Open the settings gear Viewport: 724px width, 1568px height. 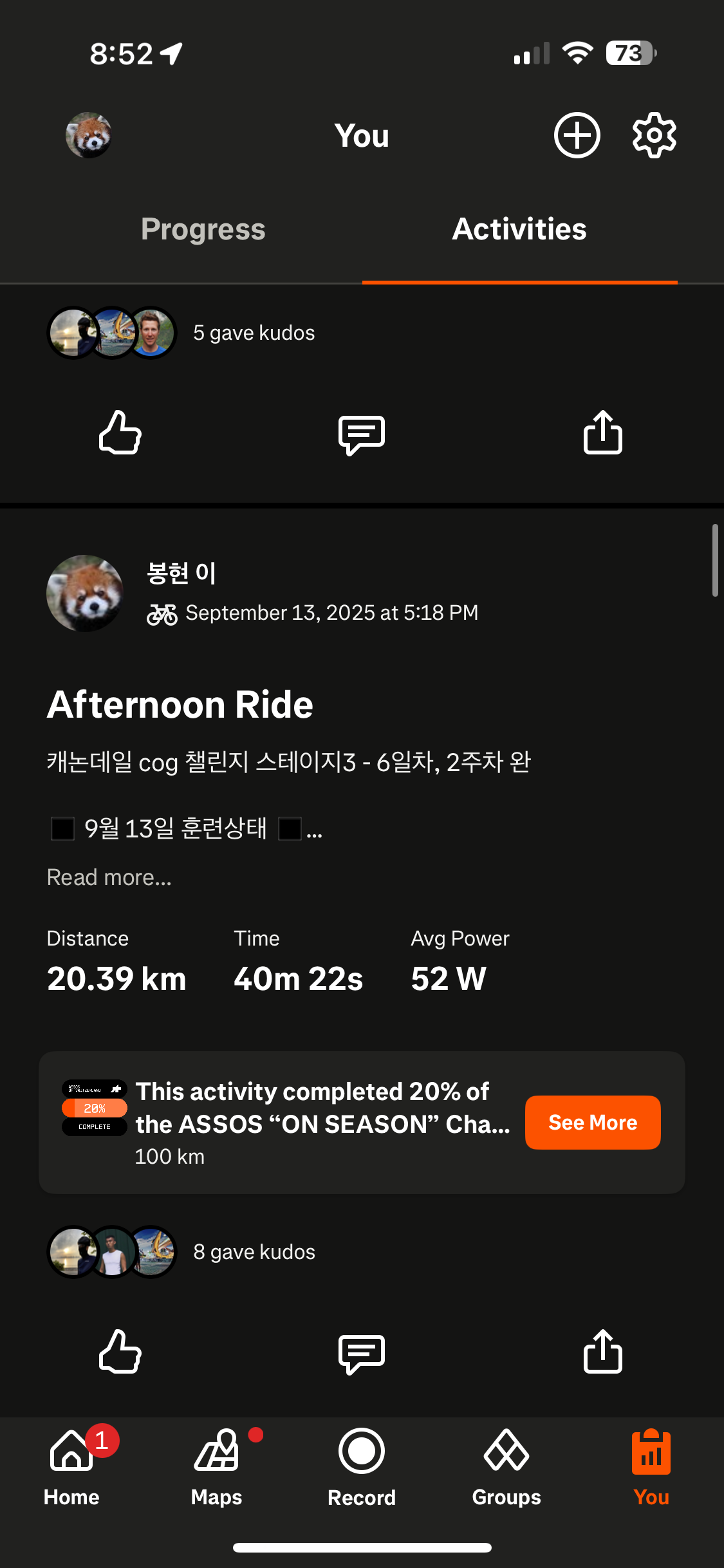(x=654, y=135)
